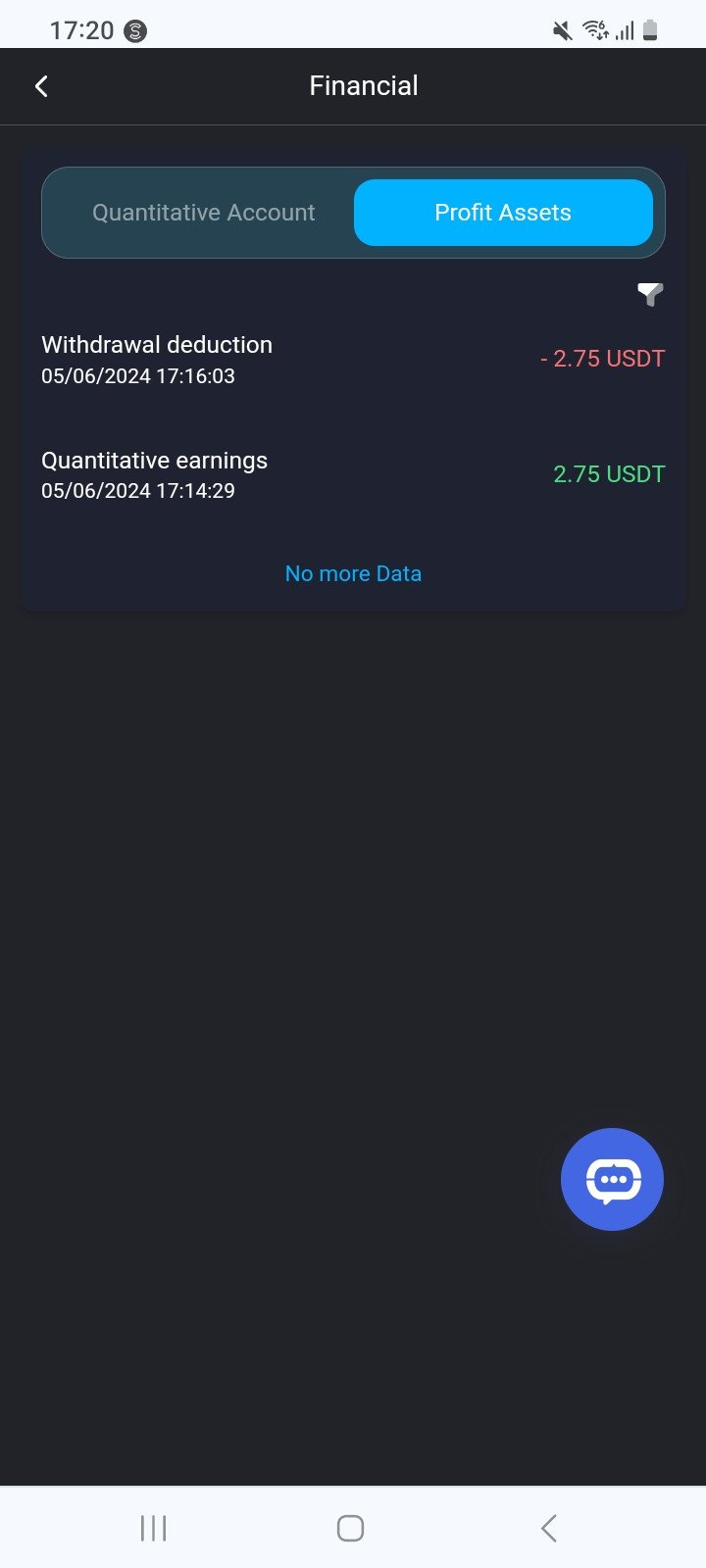The image size is (706, 1568).
Task: Tap the system home button
Action: [x=350, y=1528]
